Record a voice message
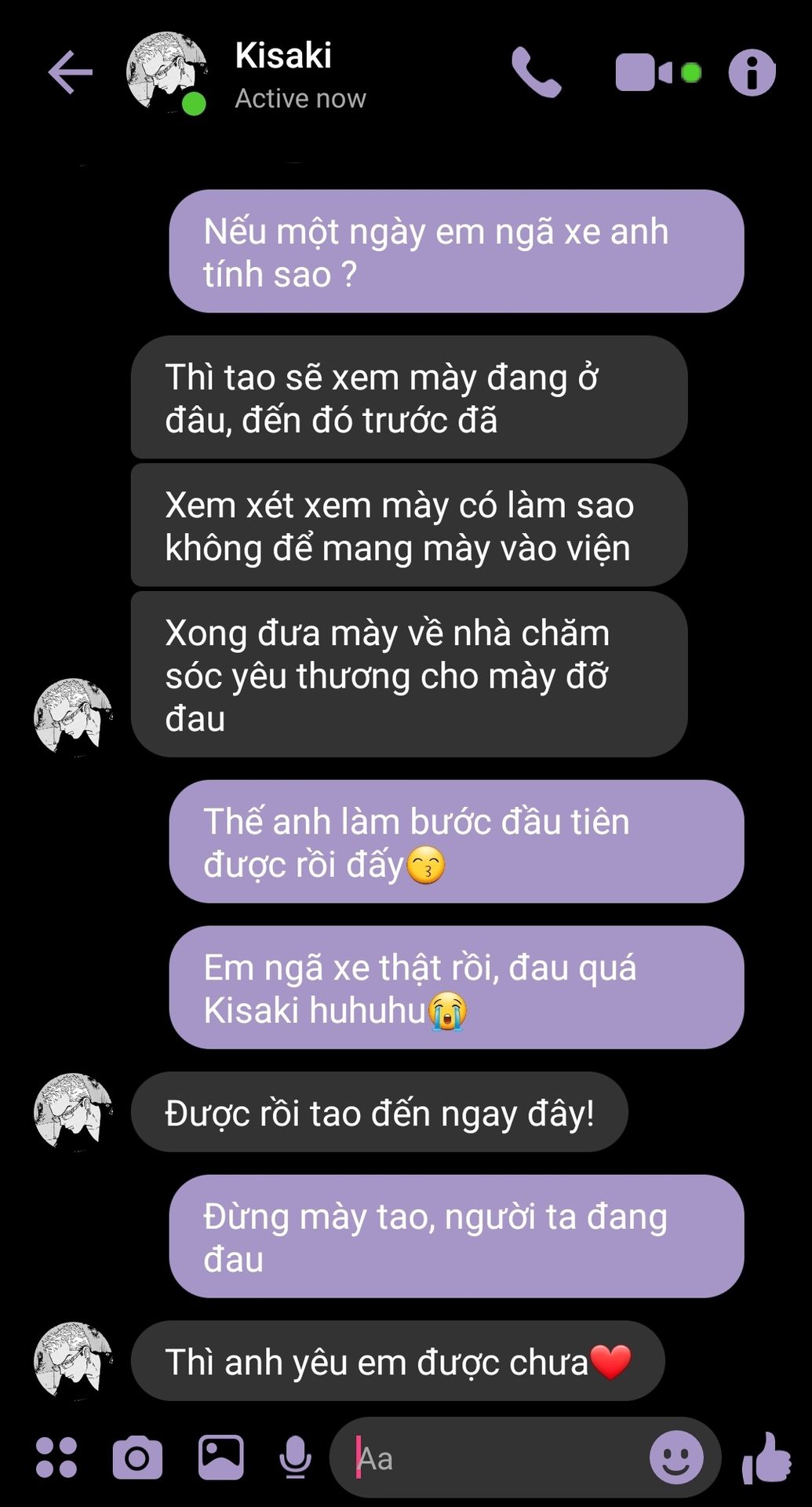 [296, 1458]
